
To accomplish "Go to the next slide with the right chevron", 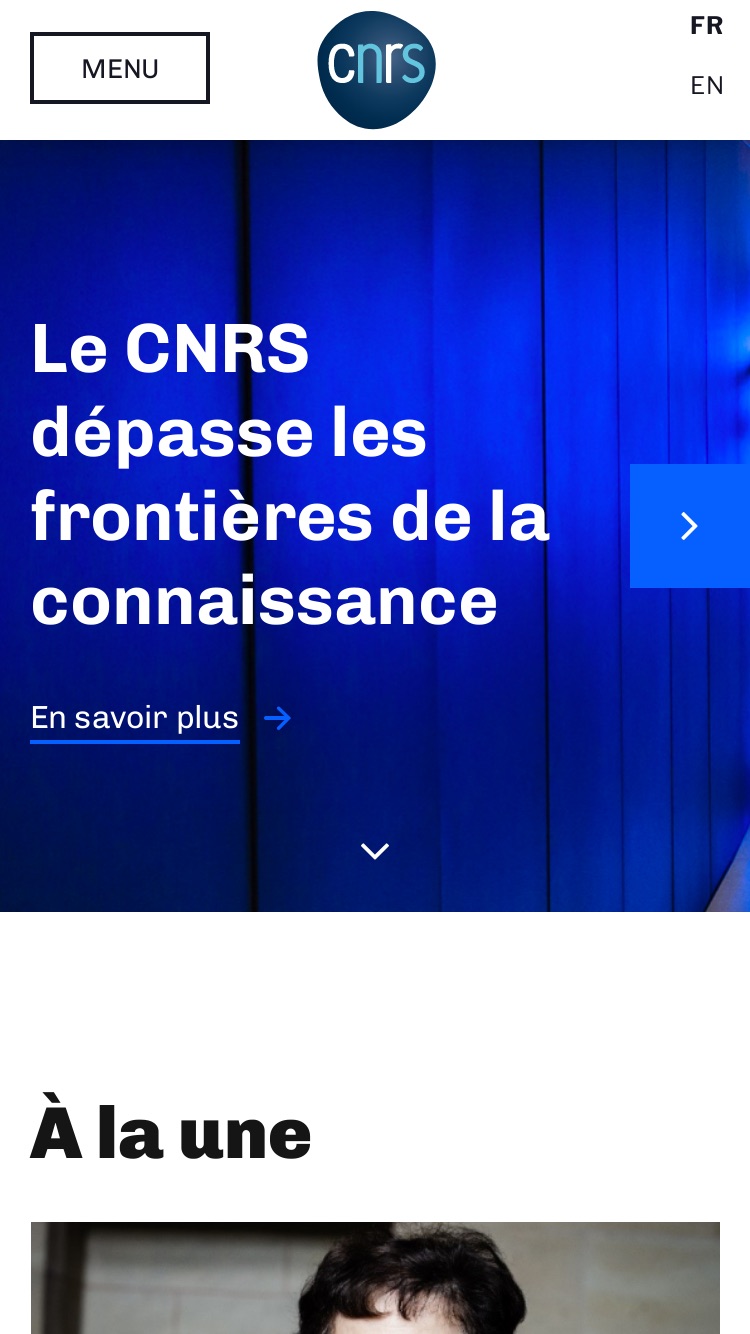I will tap(690, 526).
